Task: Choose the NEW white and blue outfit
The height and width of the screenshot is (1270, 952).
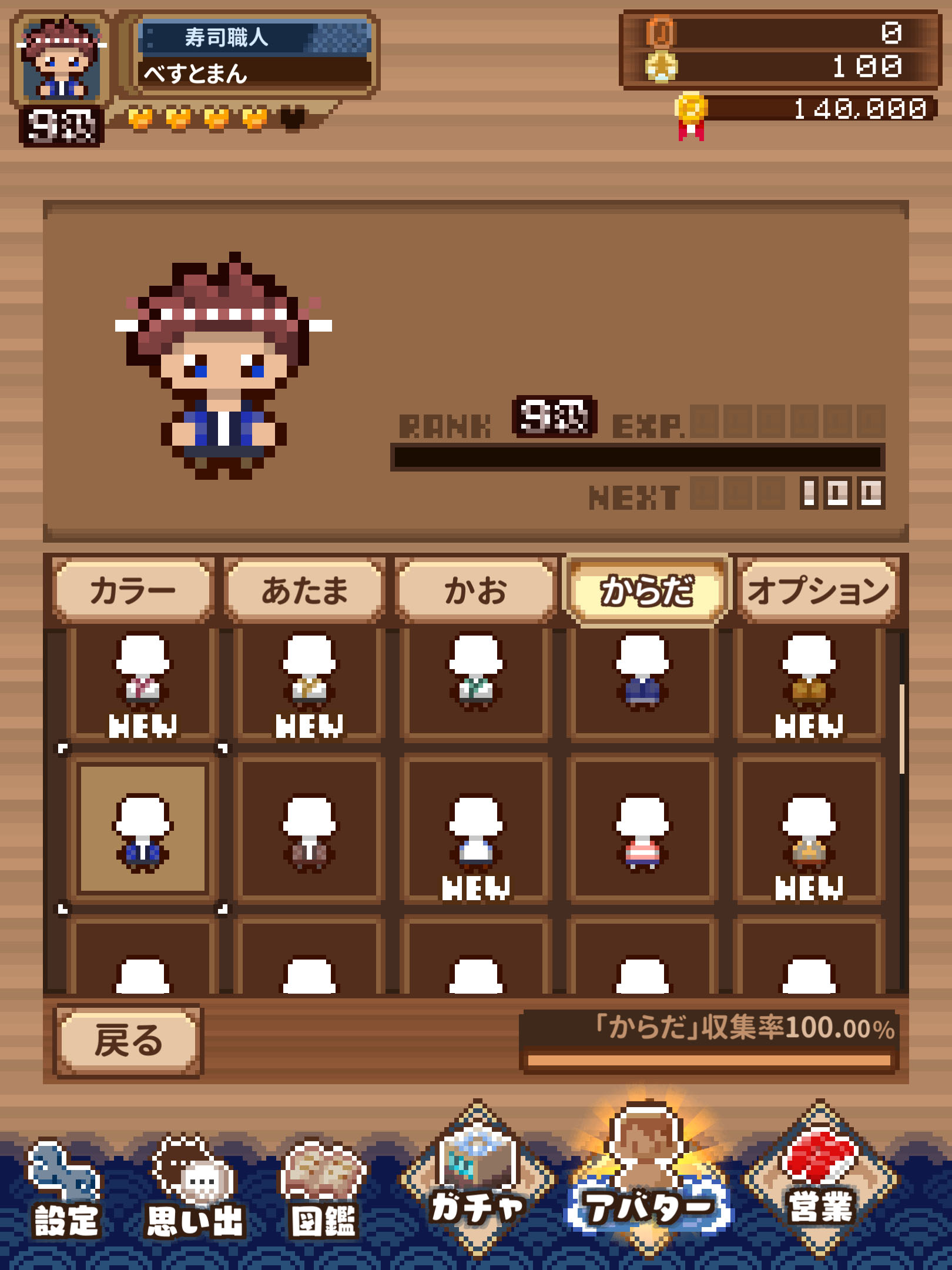Action: point(476,835)
